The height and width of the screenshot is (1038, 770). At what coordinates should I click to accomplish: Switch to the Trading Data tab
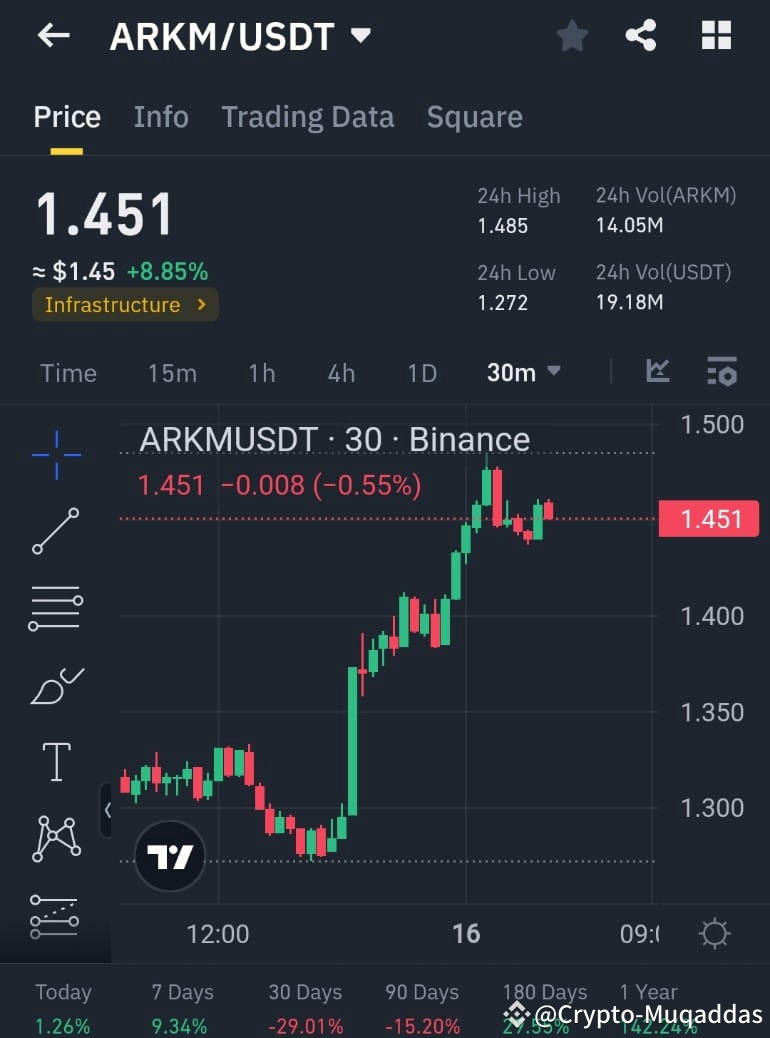tap(307, 117)
